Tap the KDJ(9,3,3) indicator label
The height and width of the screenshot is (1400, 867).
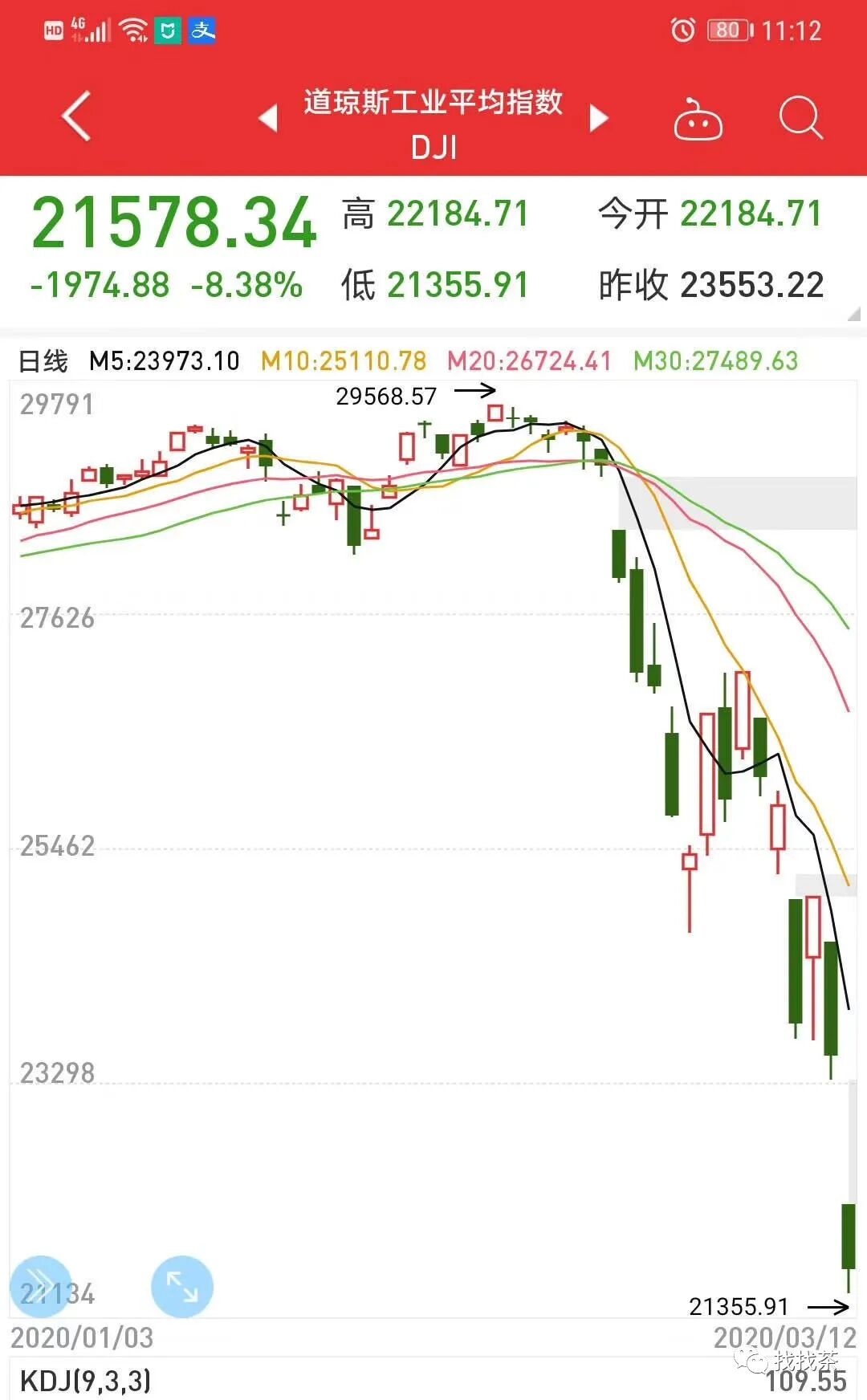click(85, 1381)
